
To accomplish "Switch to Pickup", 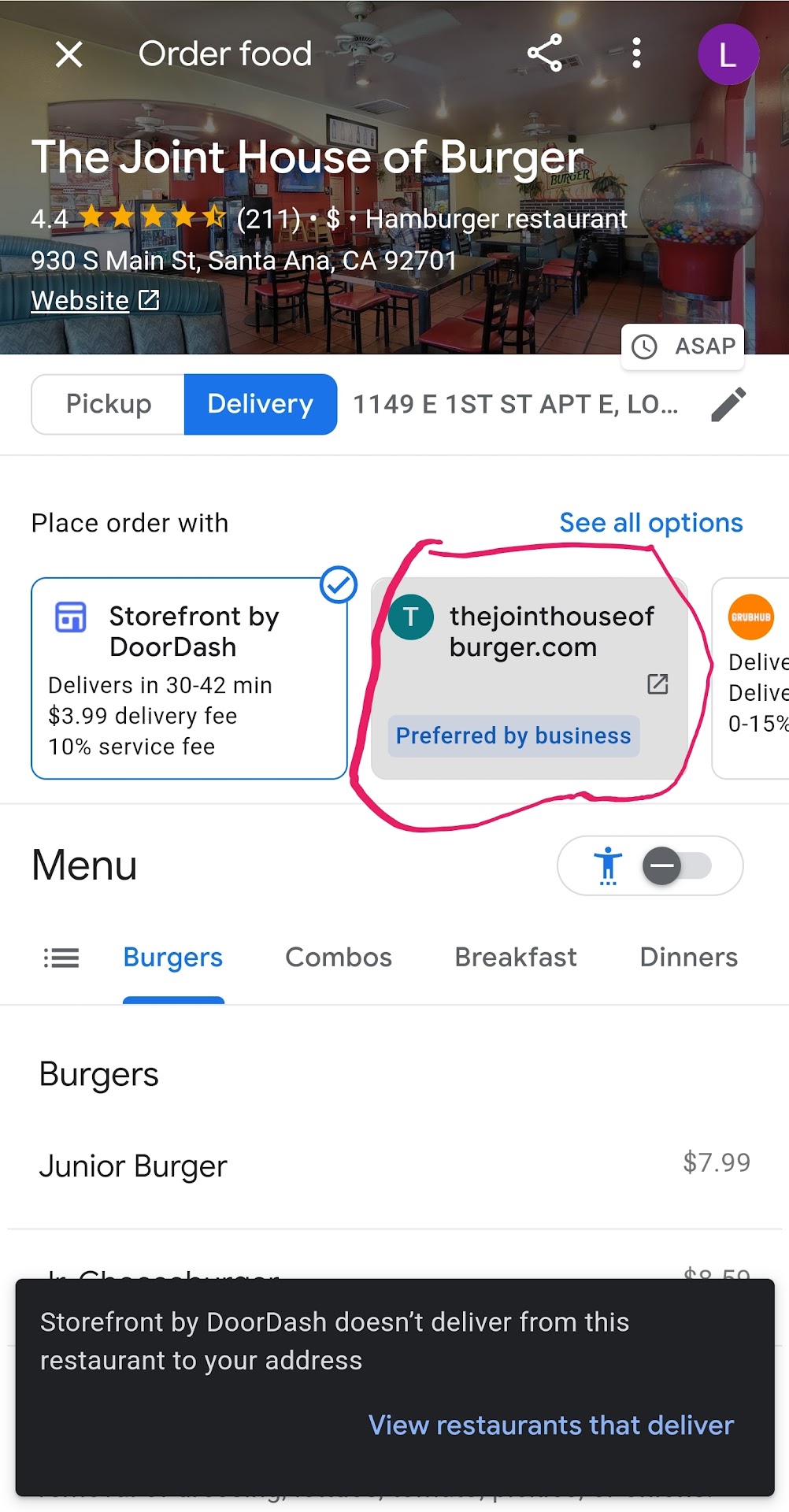I will 109,404.
